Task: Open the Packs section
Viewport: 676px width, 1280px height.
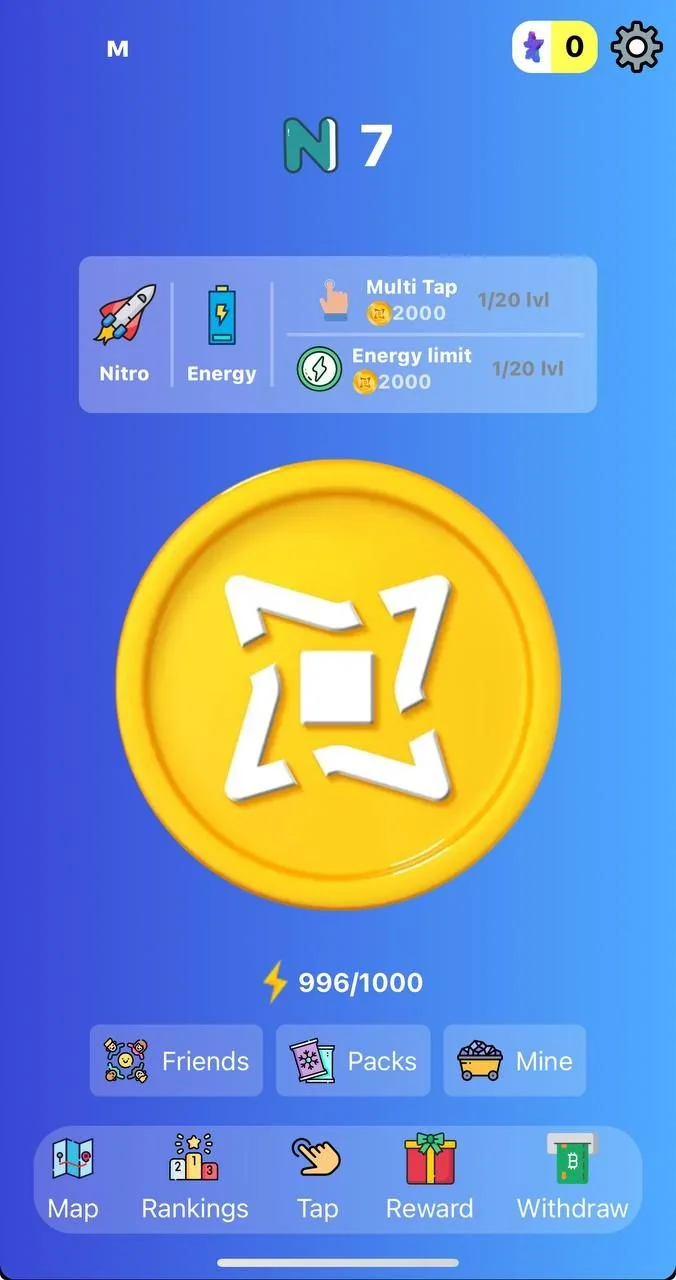Action: (353, 1060)
